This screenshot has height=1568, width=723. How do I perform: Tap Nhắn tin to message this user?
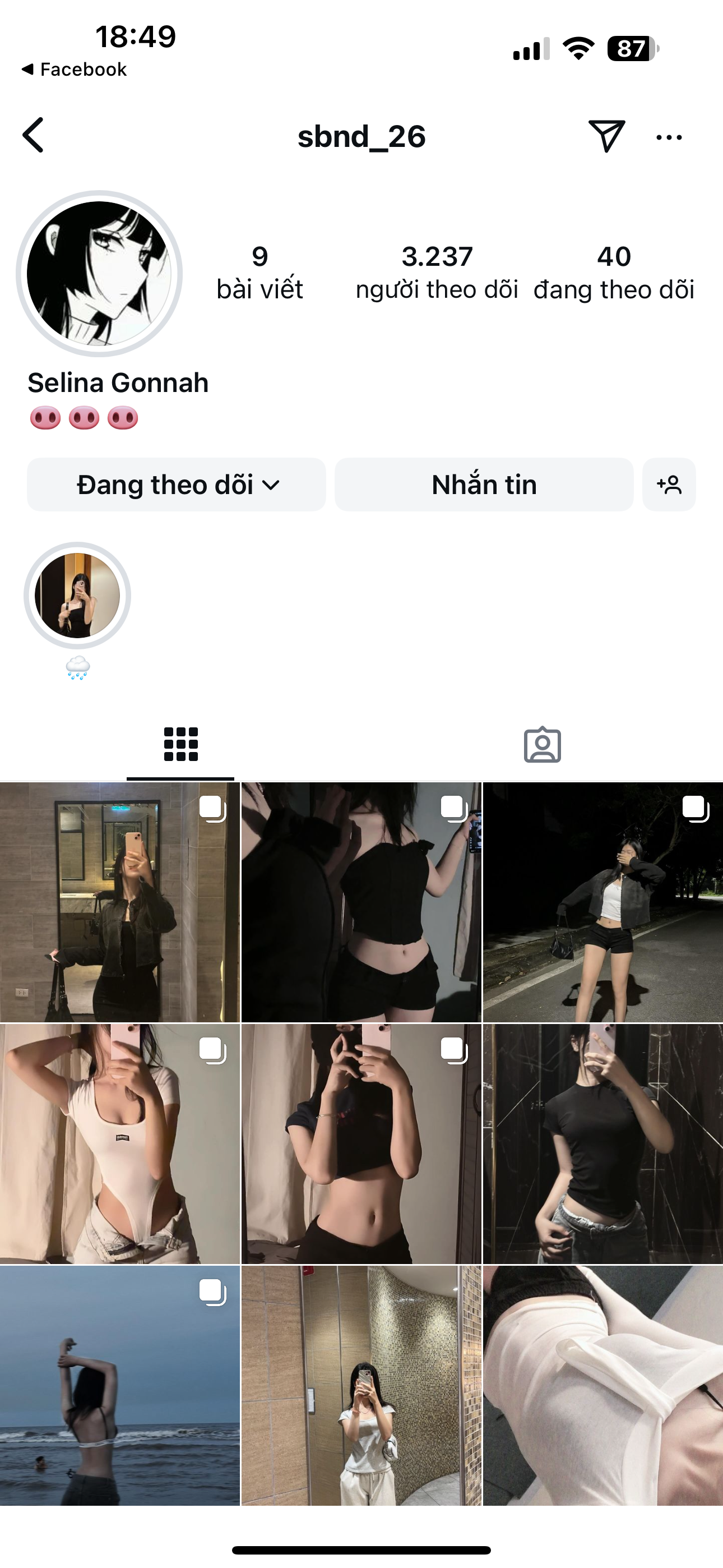484,485
